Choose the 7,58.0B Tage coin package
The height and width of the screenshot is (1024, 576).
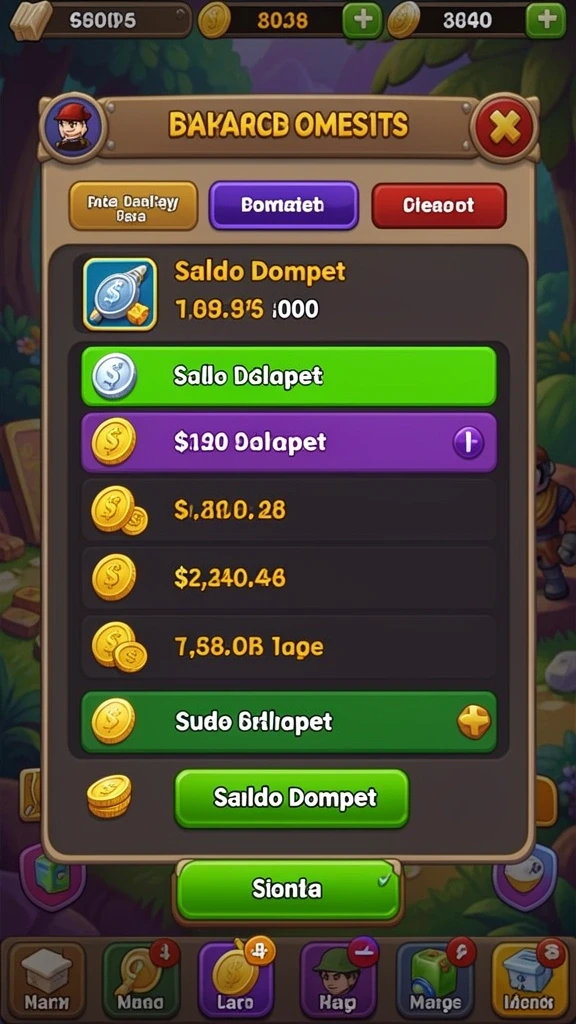coord(289,647)
